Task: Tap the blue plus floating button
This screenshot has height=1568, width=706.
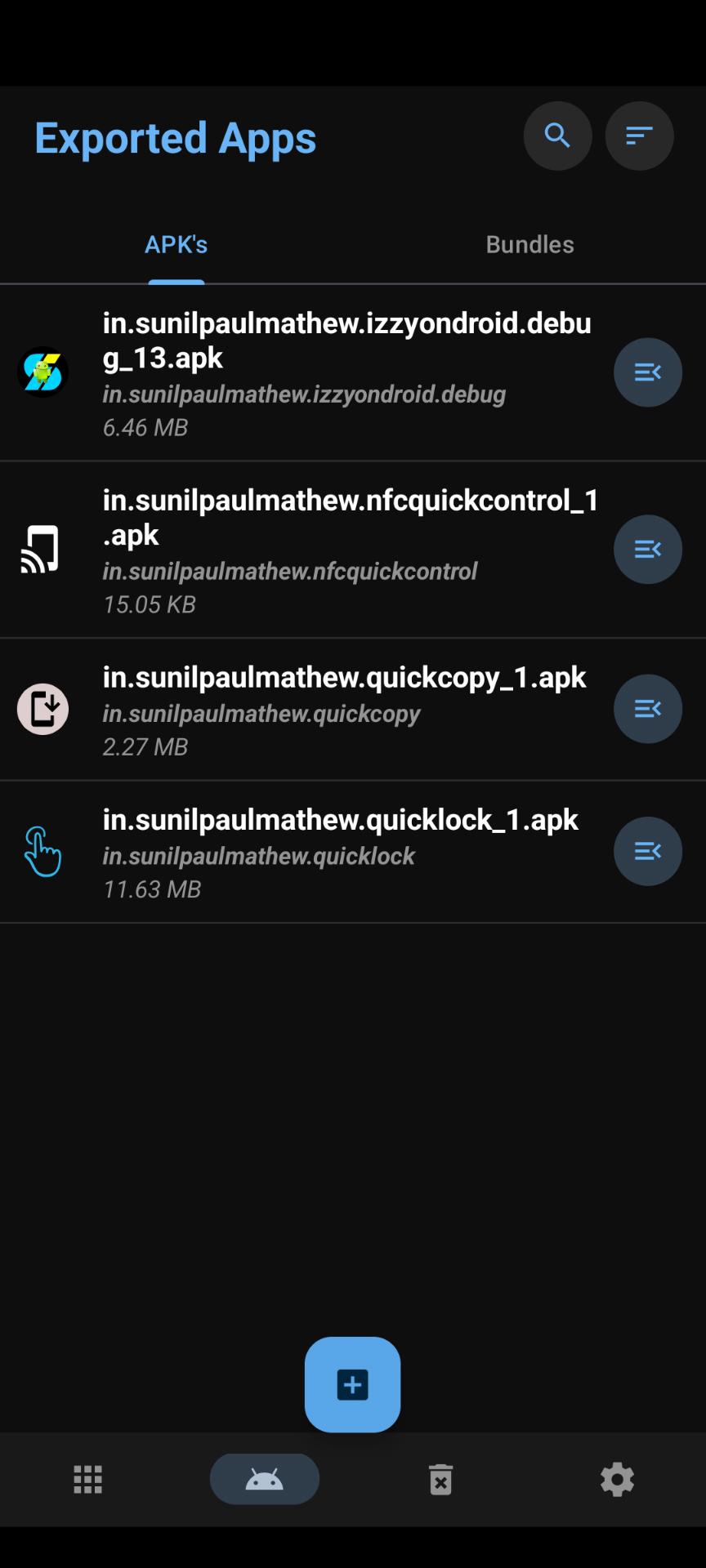Action: click(352, 1384)
